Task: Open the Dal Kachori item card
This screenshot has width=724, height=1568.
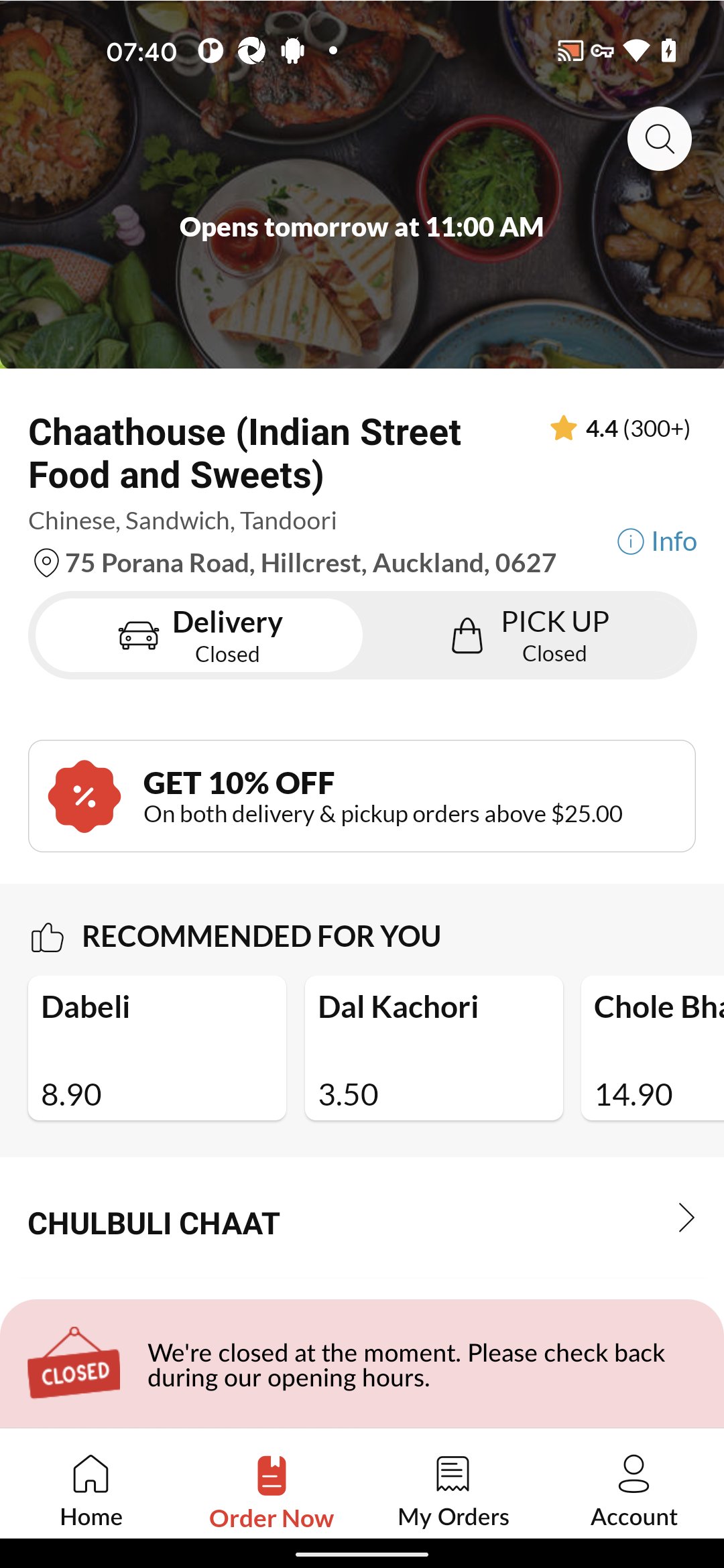Action: pyautogui.click(x=434, y=1047)
